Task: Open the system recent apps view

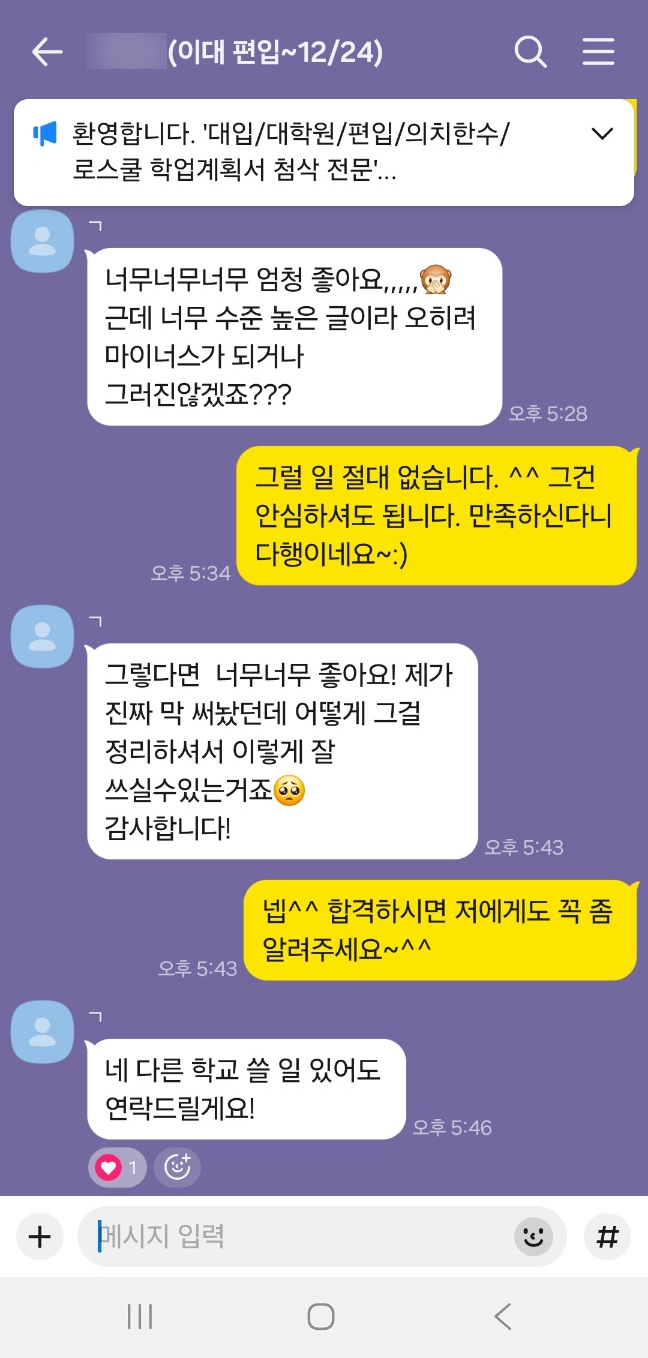Action: coord(140,1317)
